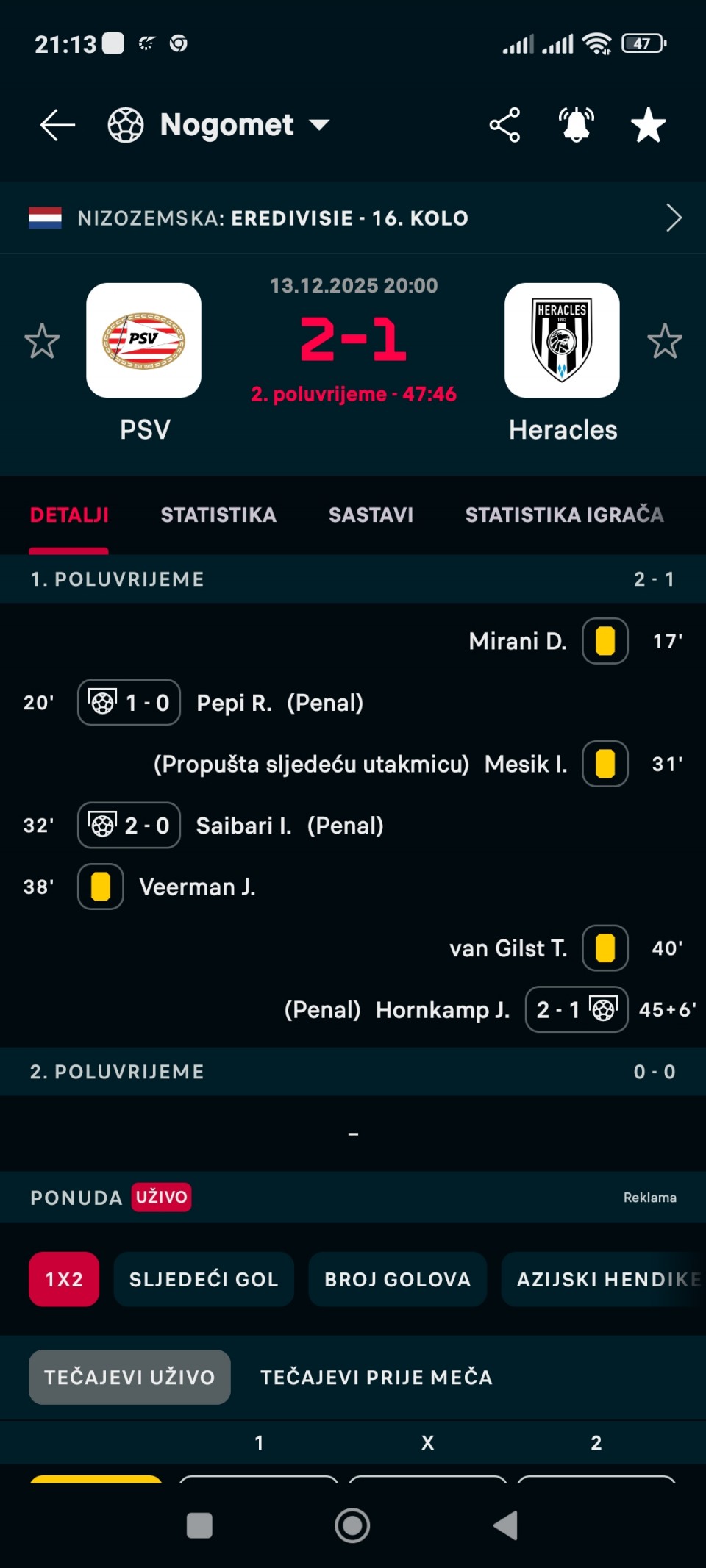Open PSV team logo
The image size is (706, 1568).
pyautogui.click(x=144, y=340)
